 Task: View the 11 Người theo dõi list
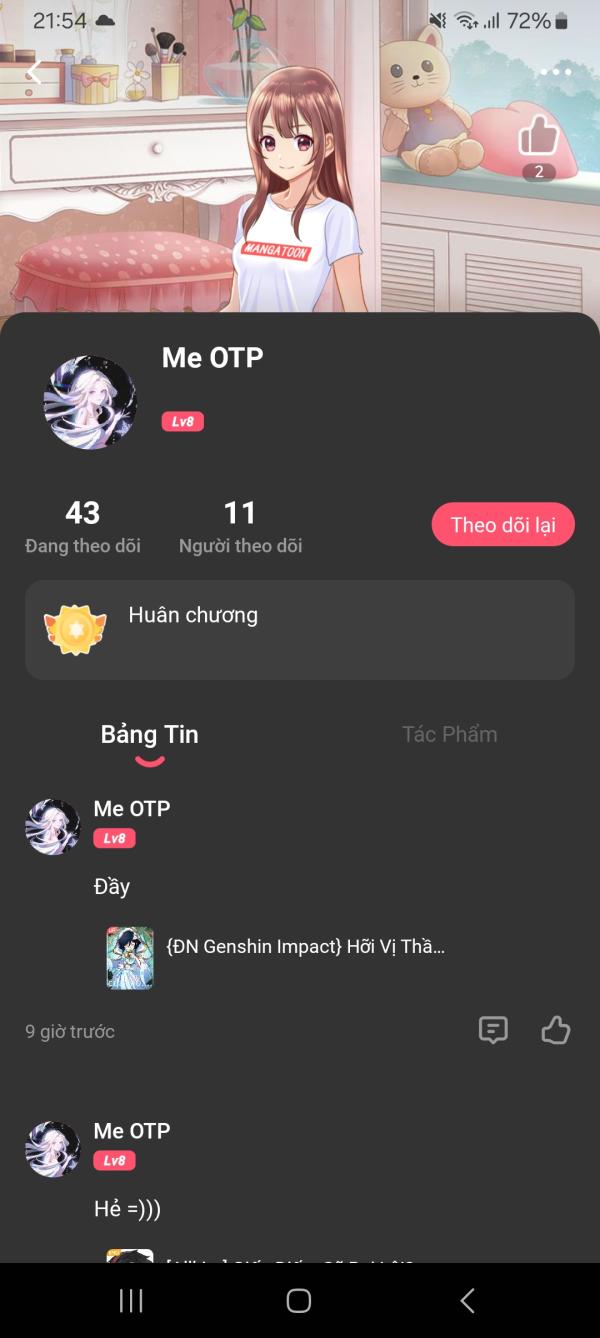pos(240,527)
